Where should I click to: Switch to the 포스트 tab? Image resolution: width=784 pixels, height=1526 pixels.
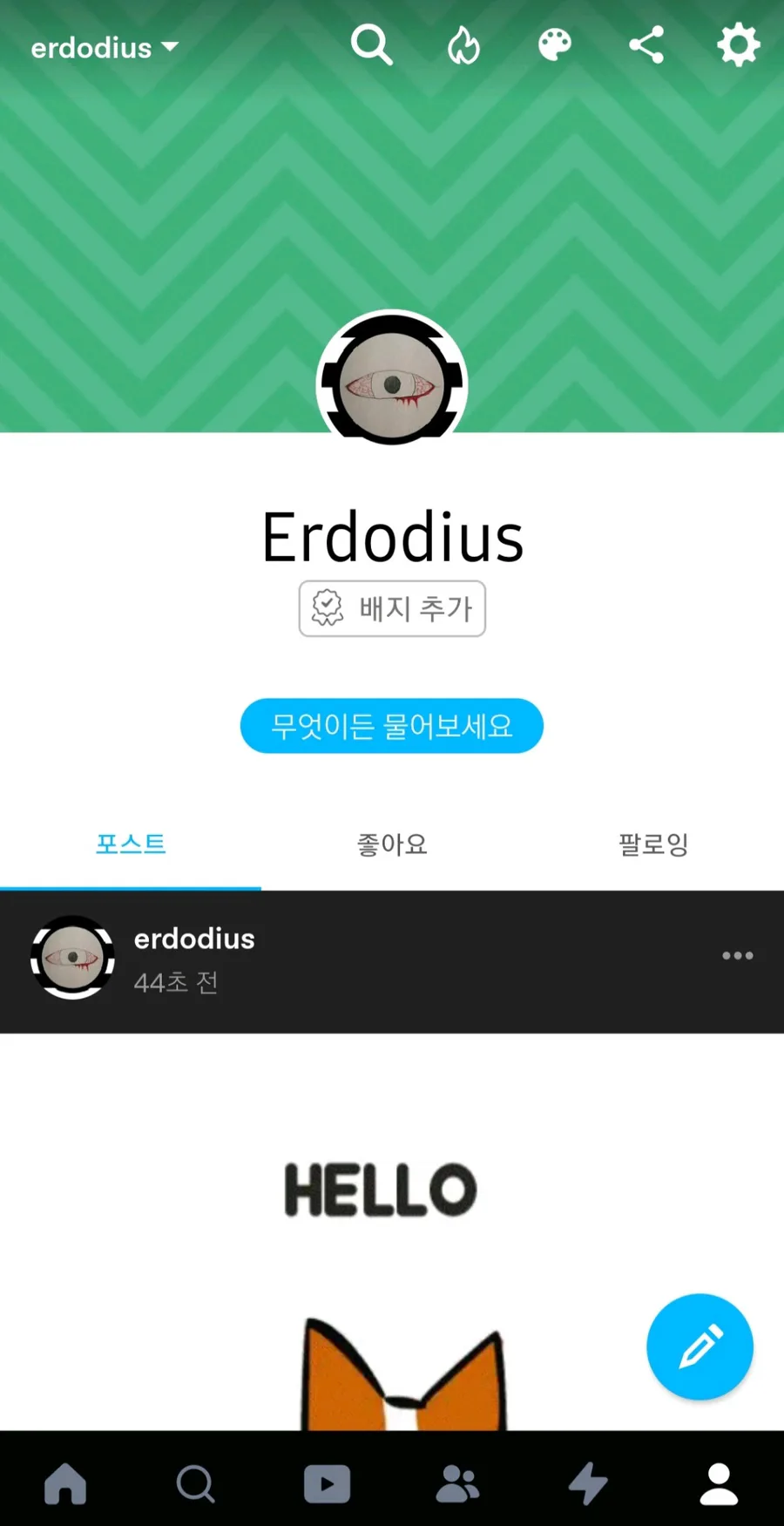(131, 844)
